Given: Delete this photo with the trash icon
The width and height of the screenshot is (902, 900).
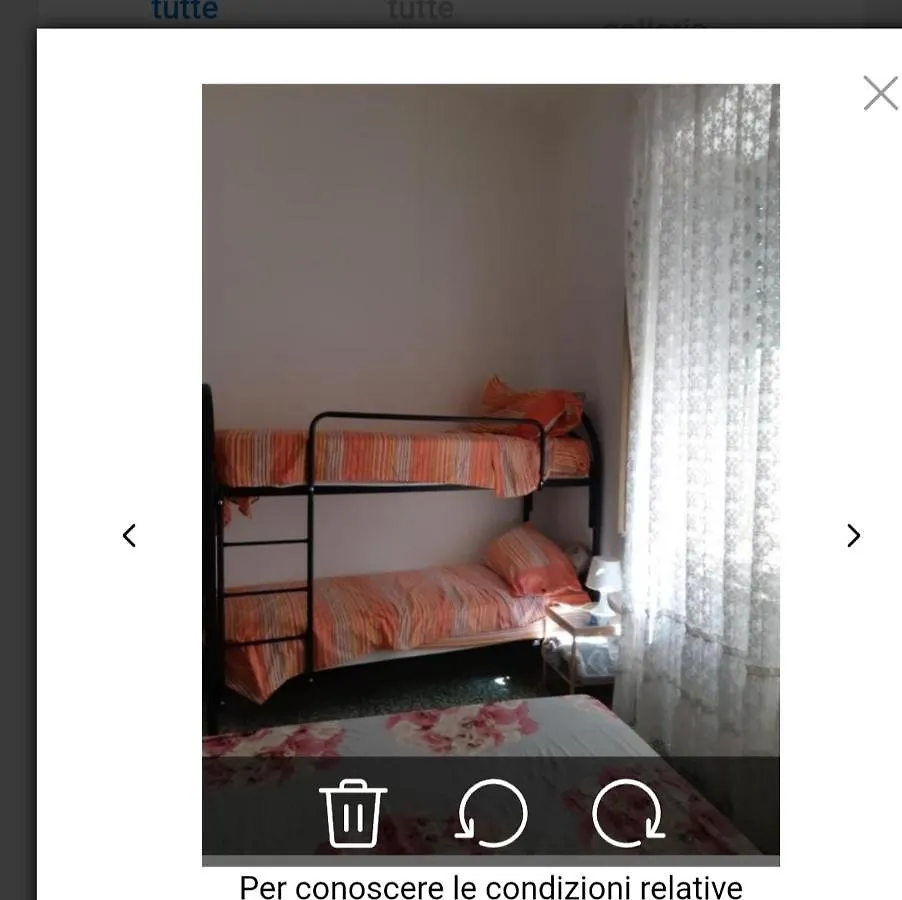Looking at the screenshot, I should pos(352,813).
